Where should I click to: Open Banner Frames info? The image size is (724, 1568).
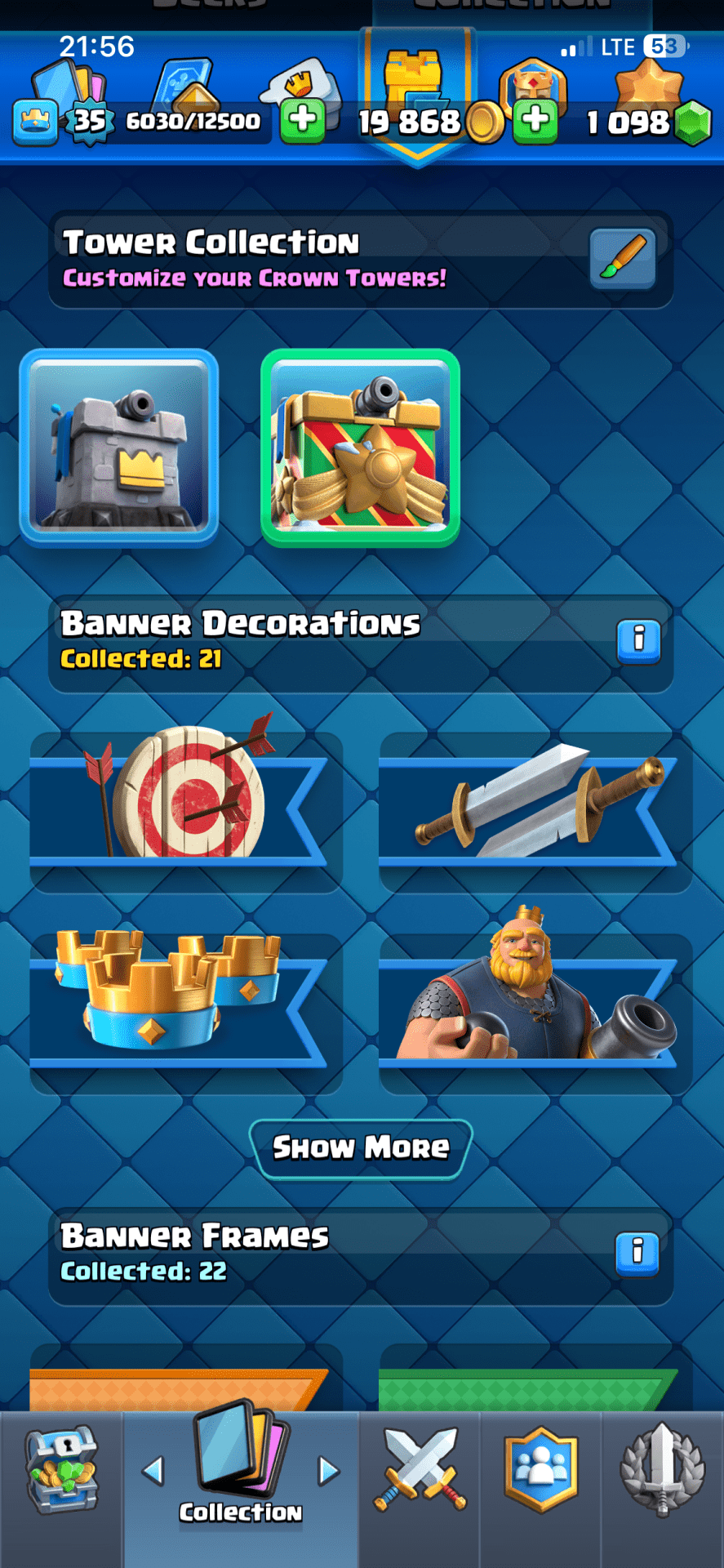tap(638, 1252)
